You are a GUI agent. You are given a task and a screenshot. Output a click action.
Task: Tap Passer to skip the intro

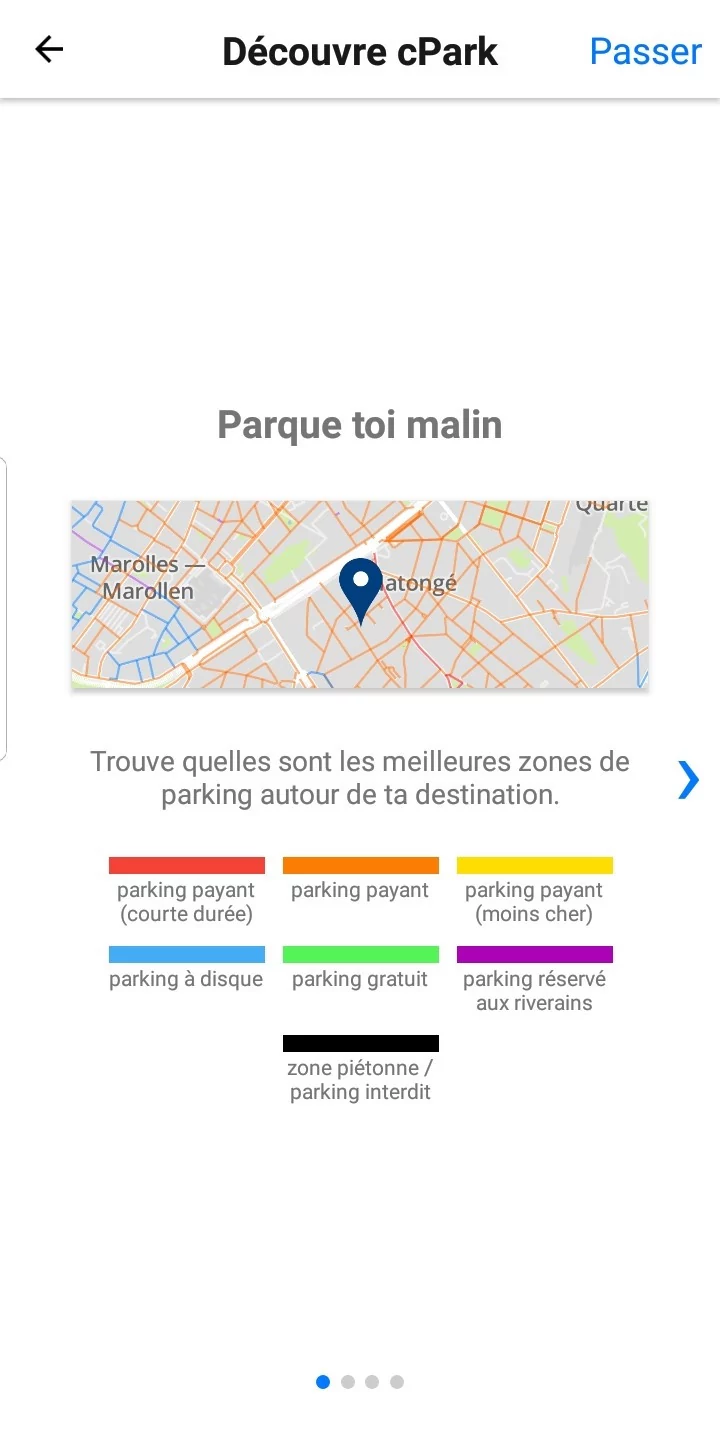pos(646,51)
